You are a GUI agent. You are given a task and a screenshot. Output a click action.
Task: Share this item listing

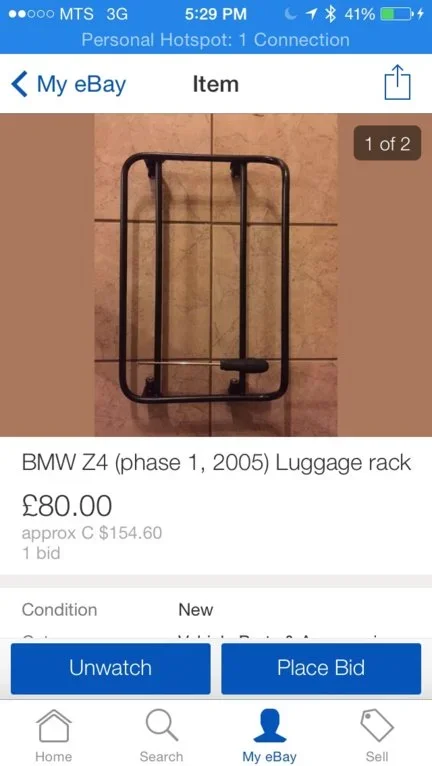(x=397, y=82)
